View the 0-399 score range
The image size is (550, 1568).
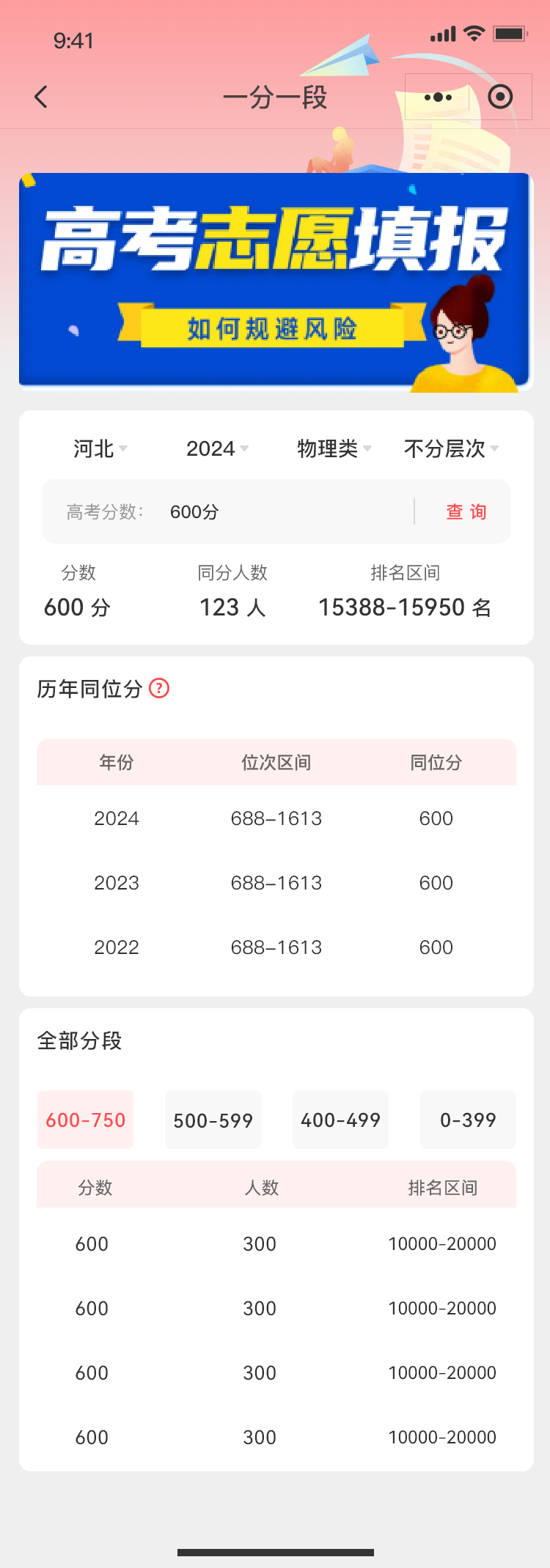468,1120
